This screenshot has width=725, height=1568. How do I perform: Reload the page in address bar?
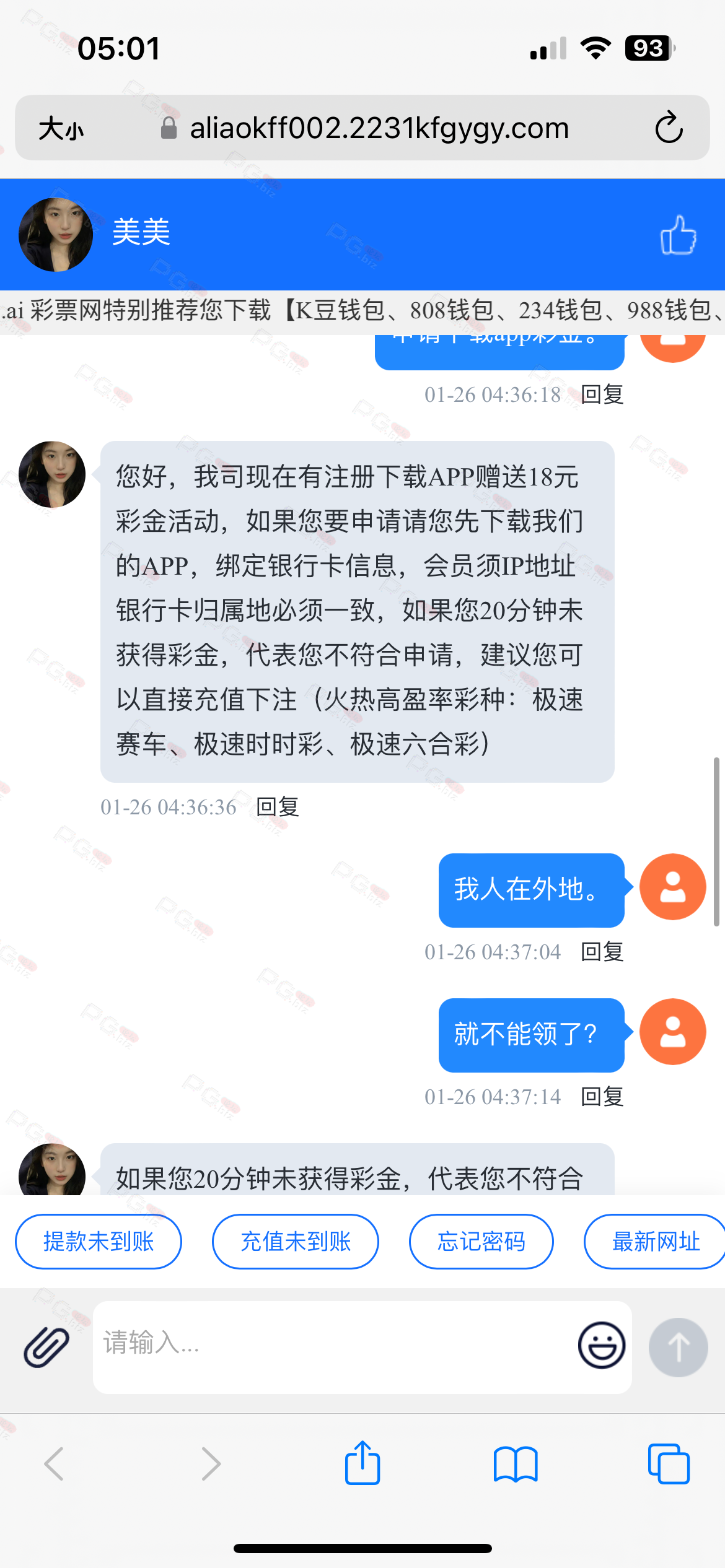coord(669,128)
